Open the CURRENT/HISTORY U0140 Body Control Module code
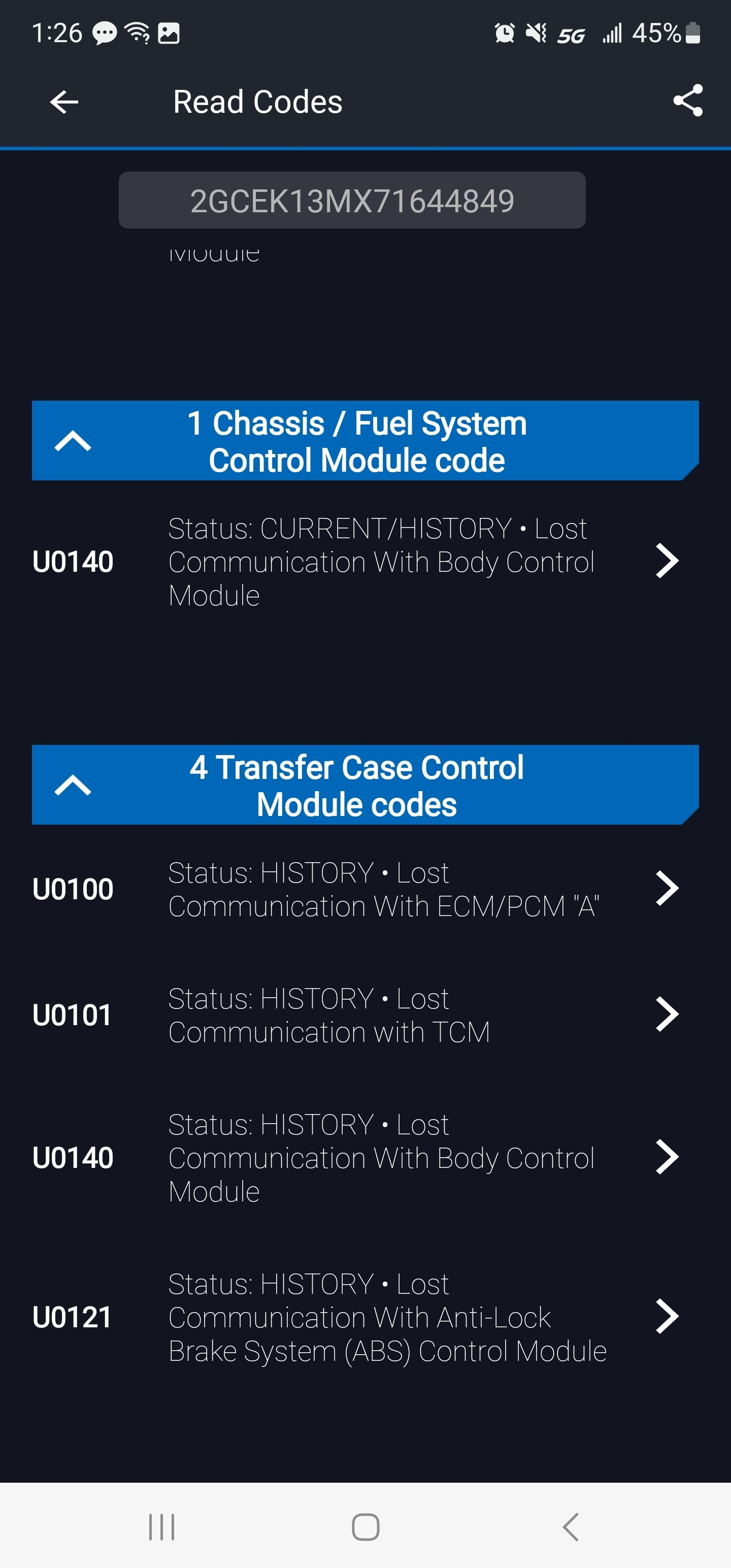 coord(365,561)
